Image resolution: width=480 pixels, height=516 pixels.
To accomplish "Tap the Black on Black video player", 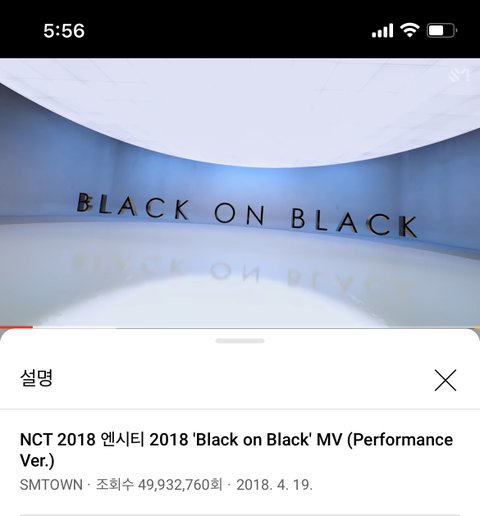I will [x=240, y=193].
